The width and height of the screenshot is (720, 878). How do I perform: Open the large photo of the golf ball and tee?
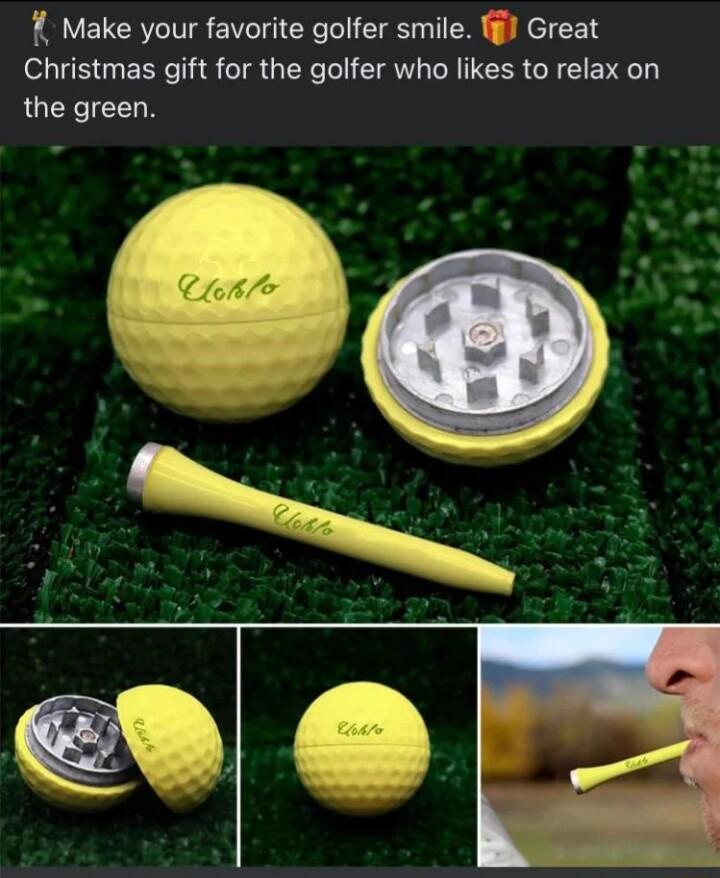[x=360, y=384]
